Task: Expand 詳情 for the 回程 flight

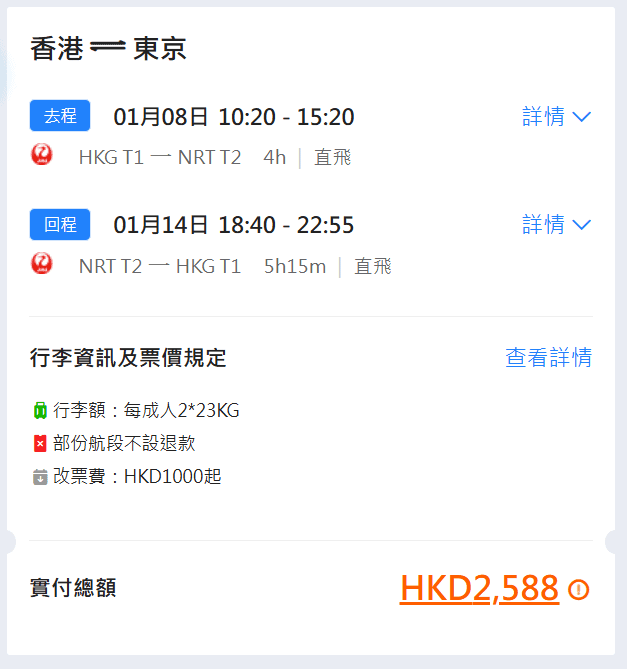Action: click(x=556, y=225)
